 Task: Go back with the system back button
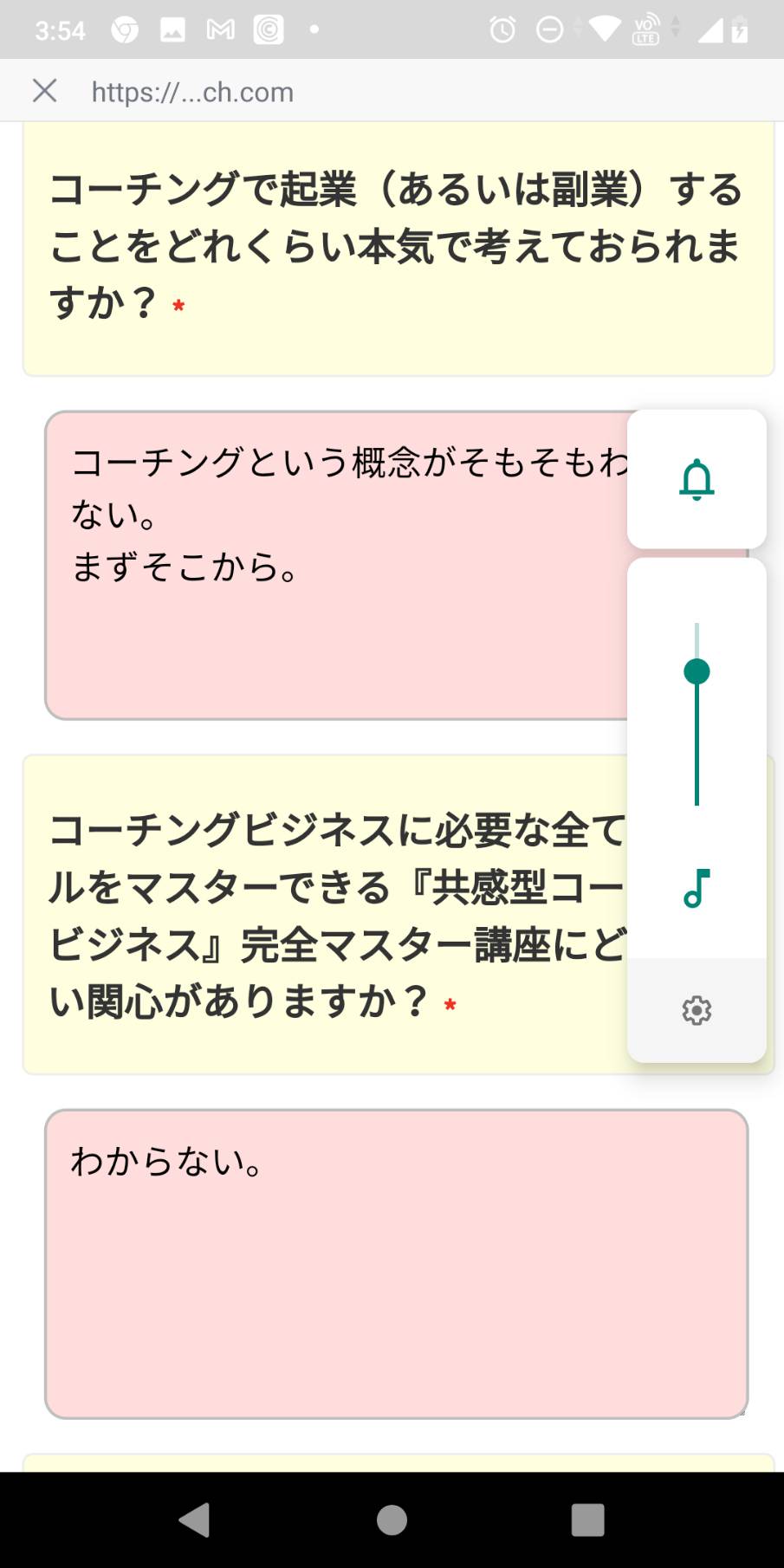tap(196, 1519)
